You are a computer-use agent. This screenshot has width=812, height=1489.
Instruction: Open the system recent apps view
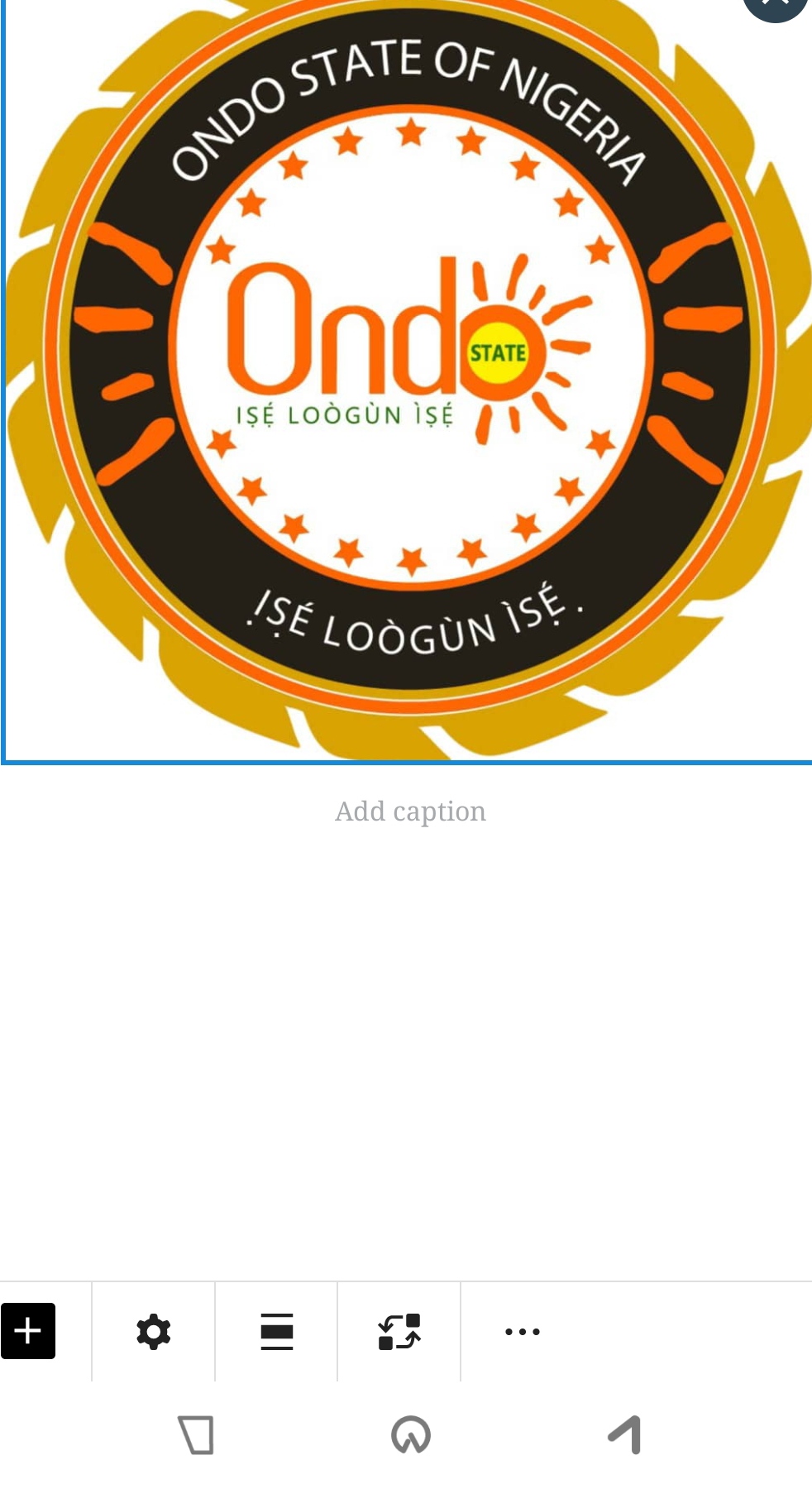[197, 1435]
